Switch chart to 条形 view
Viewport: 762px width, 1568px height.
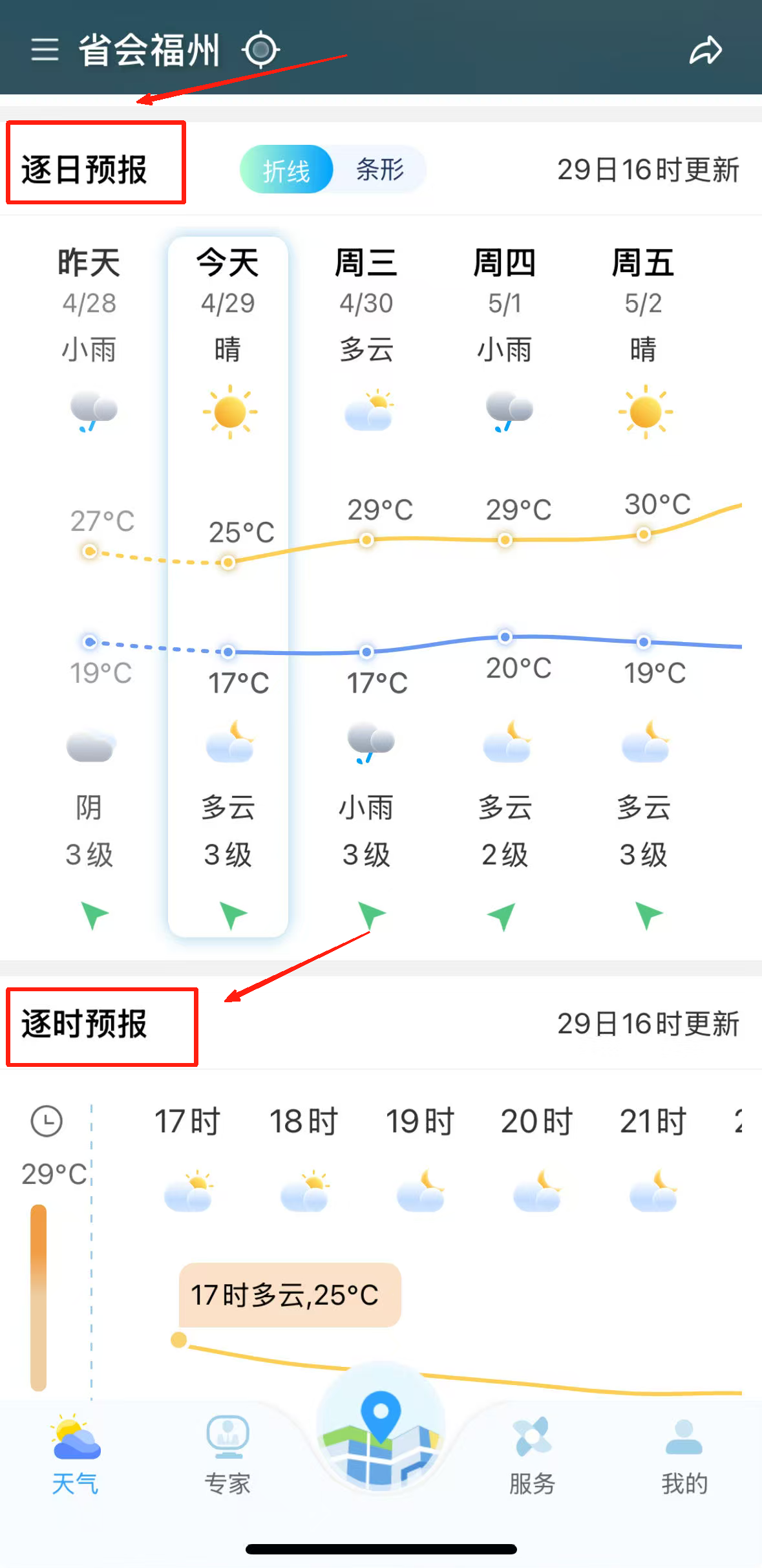click(x=380, y=170)
